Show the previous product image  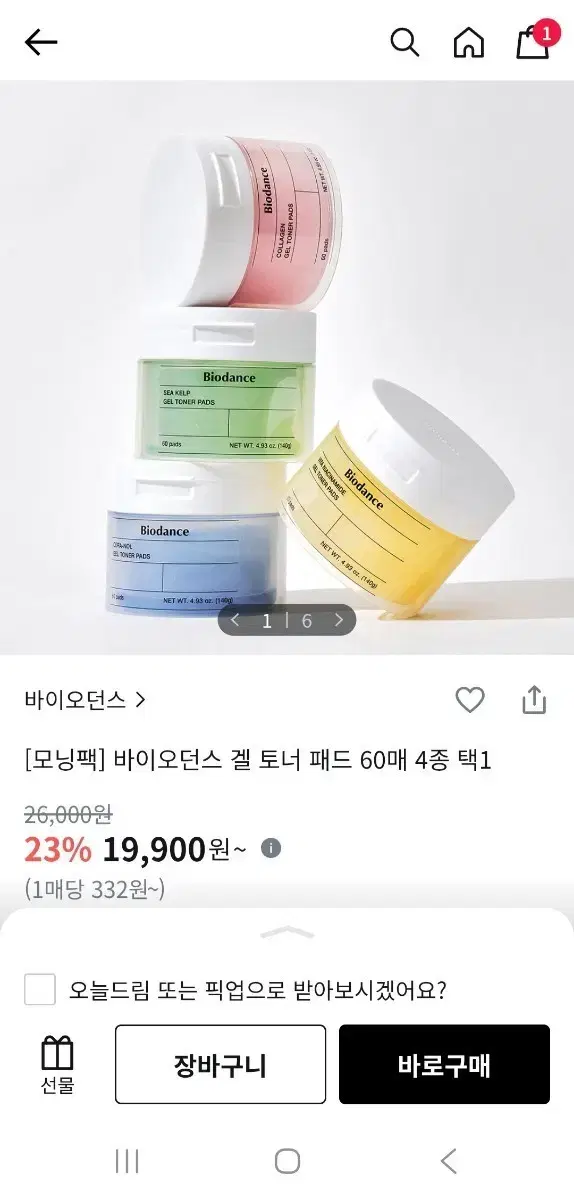click(x=235, y=620)
